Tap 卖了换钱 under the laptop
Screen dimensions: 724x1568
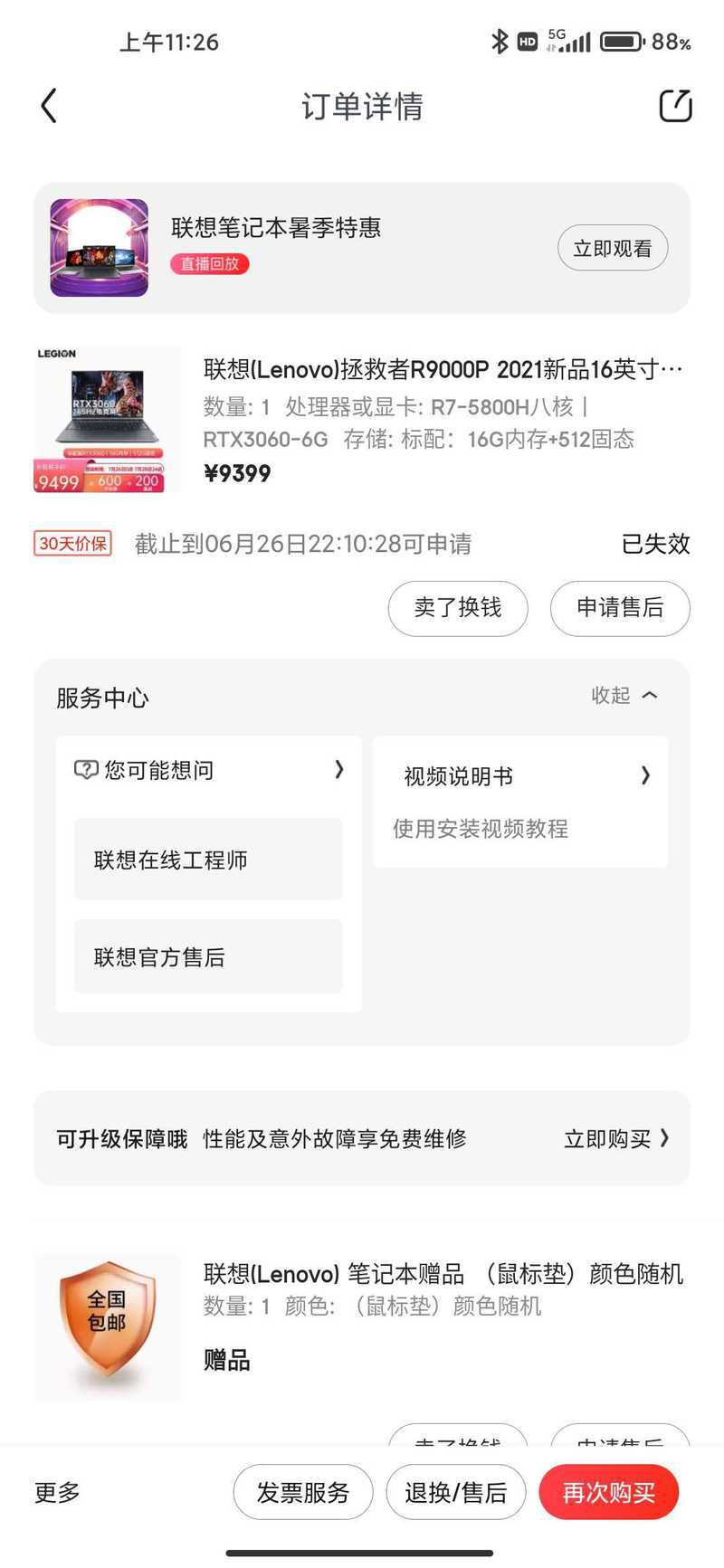tap(458, 608)
